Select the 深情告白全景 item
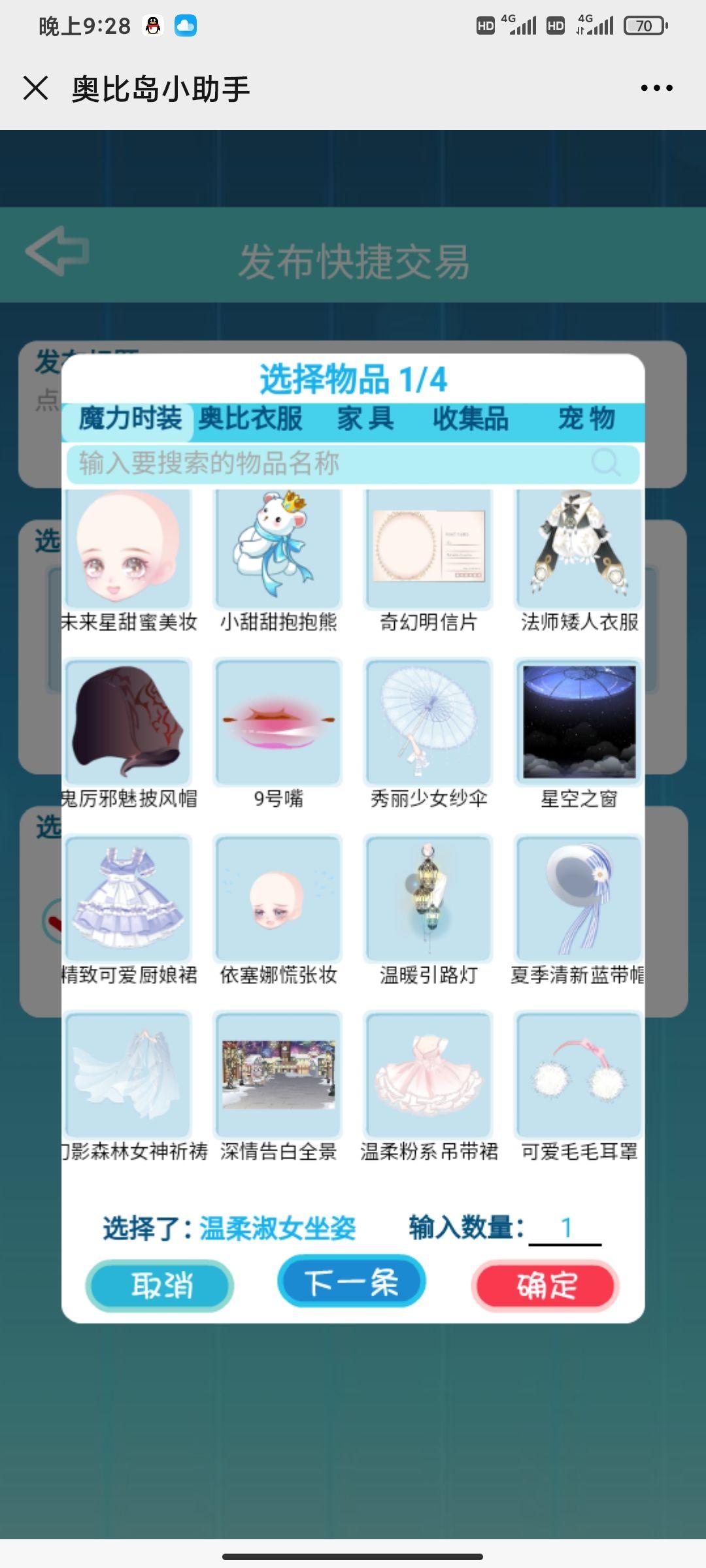706x1568 pixels. 278,1075
